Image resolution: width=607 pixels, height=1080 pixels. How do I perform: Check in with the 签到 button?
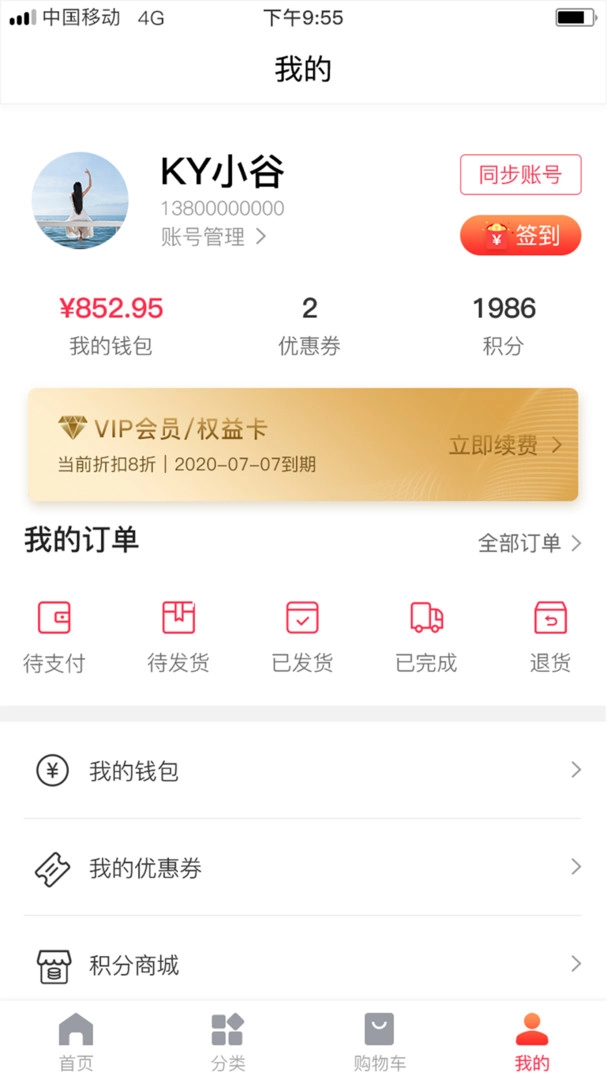click(x=520, y=236)
